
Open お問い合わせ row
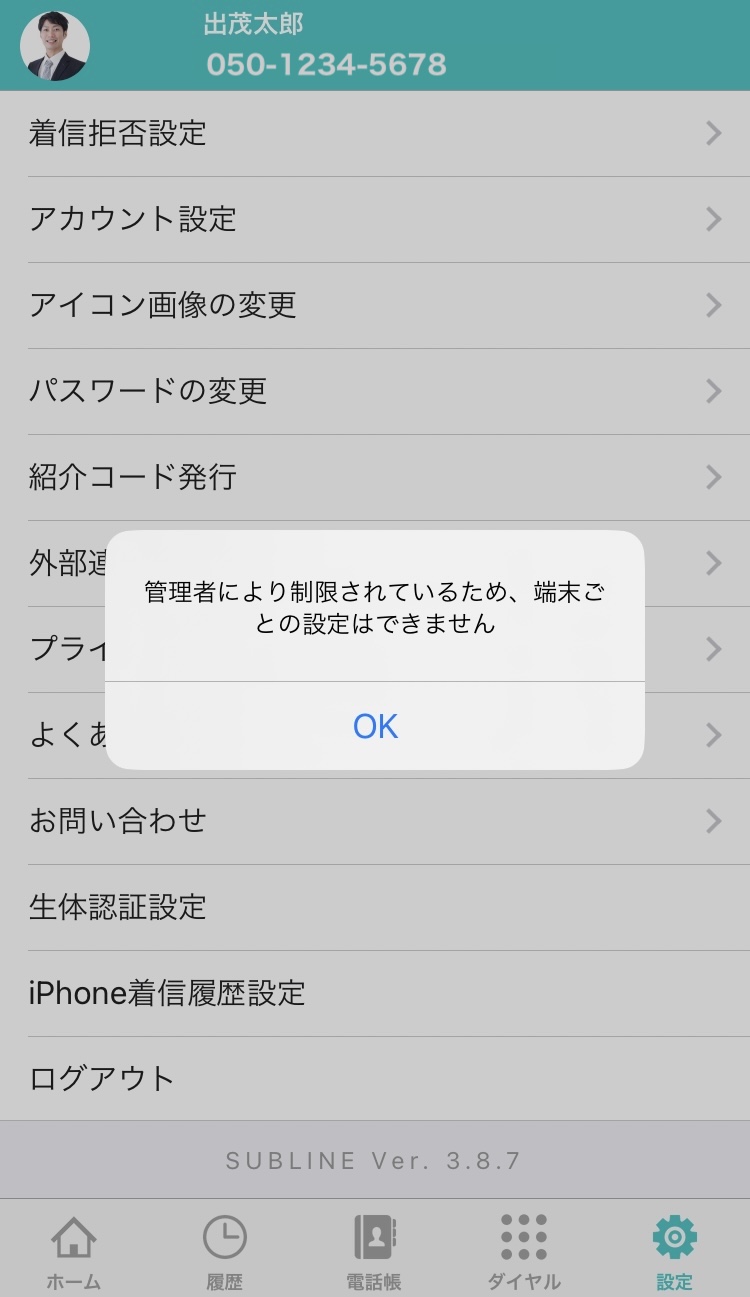(375, 821)
